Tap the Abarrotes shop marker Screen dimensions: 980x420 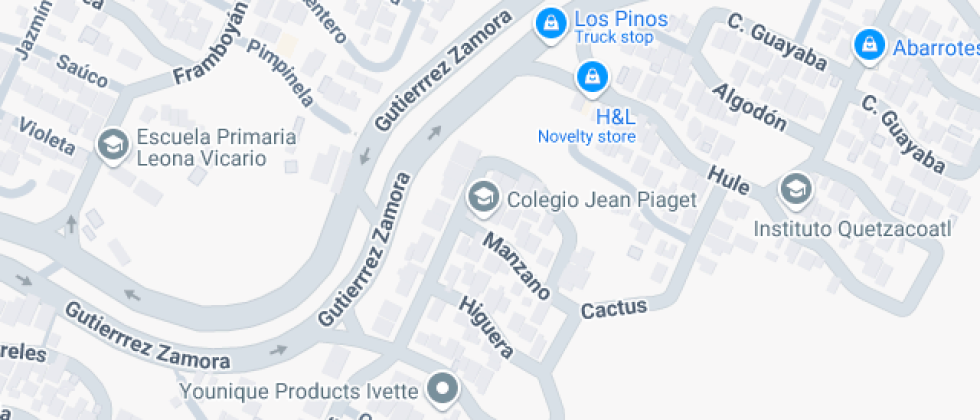pos(869,46)
